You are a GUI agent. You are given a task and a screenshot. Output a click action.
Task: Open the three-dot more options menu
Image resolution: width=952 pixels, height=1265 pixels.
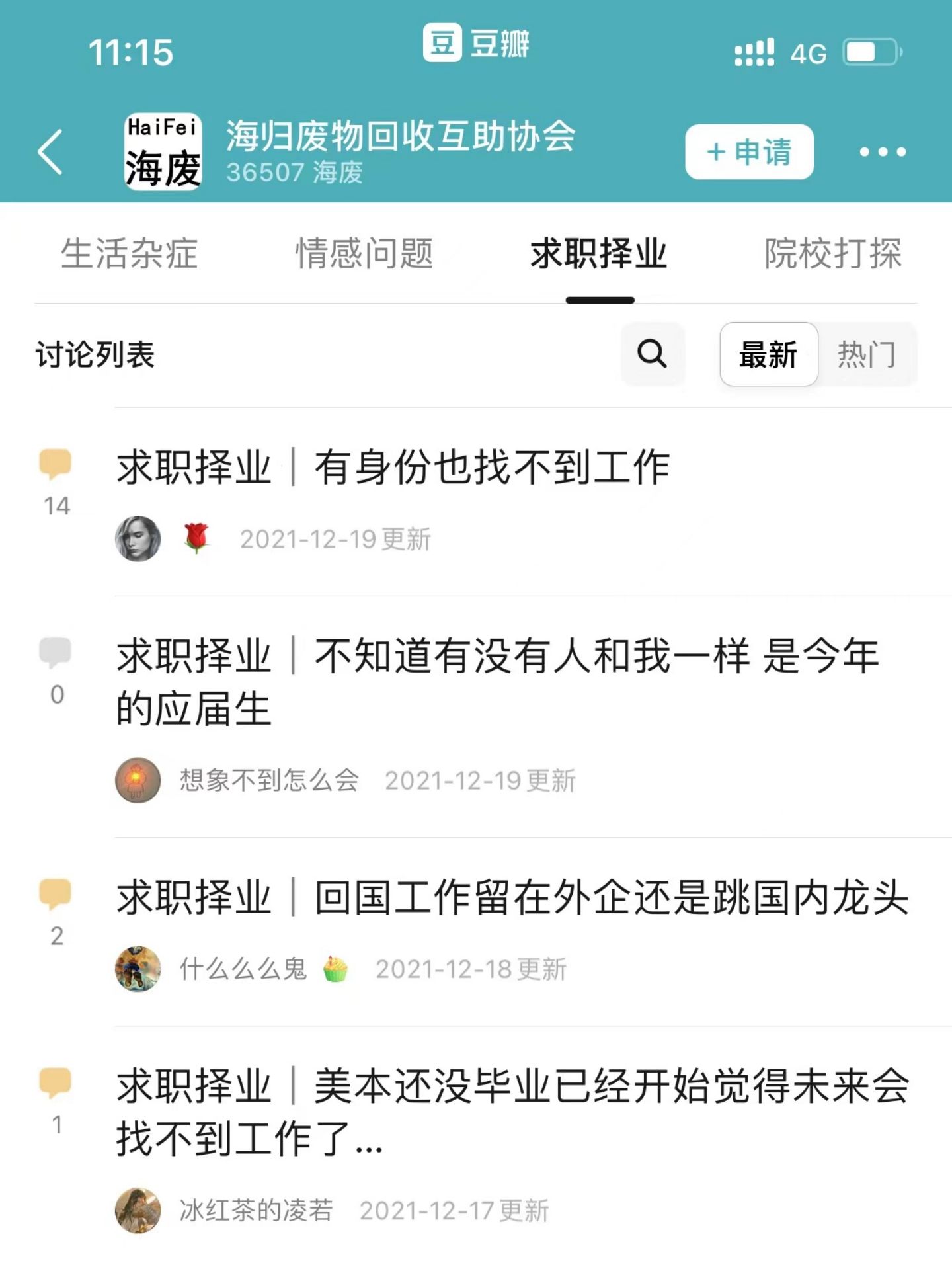point(881,152)
